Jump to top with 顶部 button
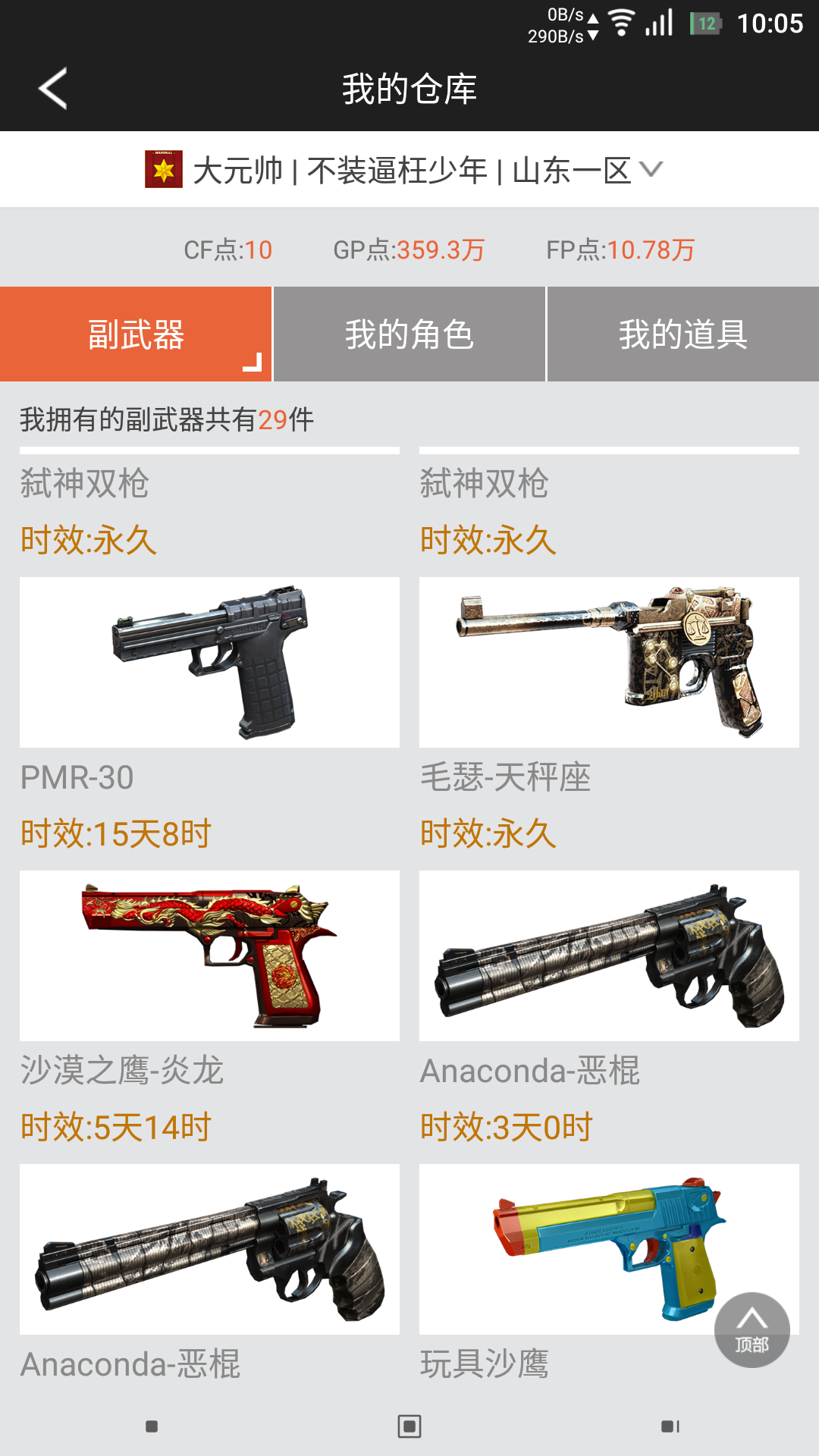 pyautogui.click(x=752, y=1330)
